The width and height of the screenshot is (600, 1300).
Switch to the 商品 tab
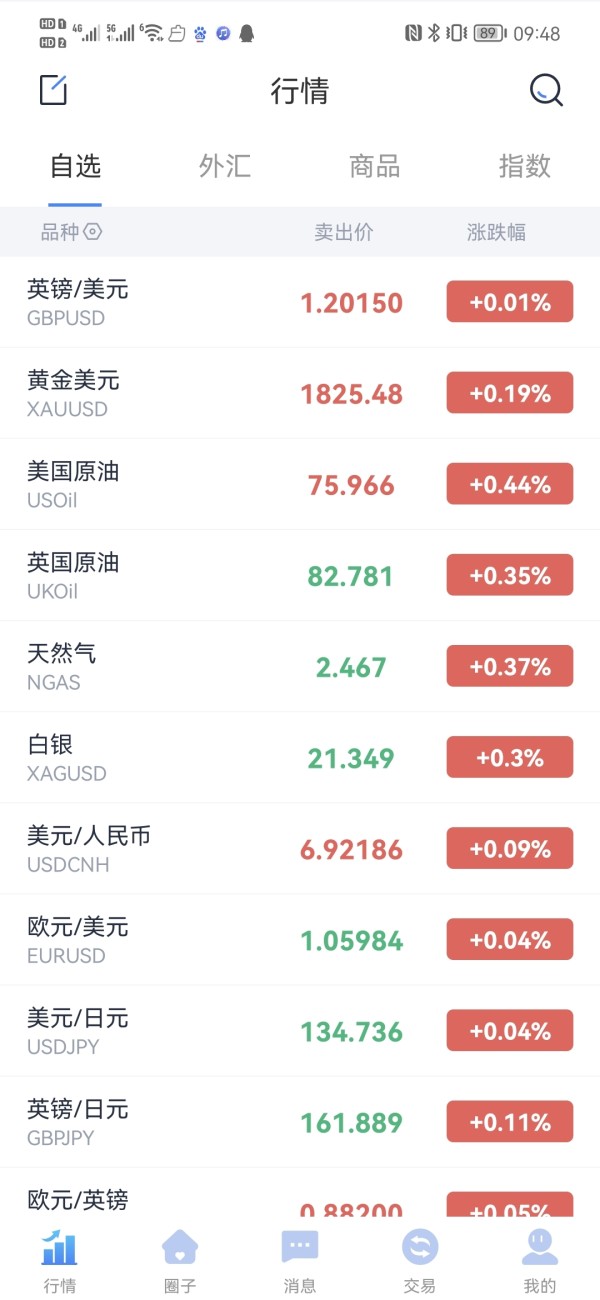pyautogui.click(x=375, y=166)
